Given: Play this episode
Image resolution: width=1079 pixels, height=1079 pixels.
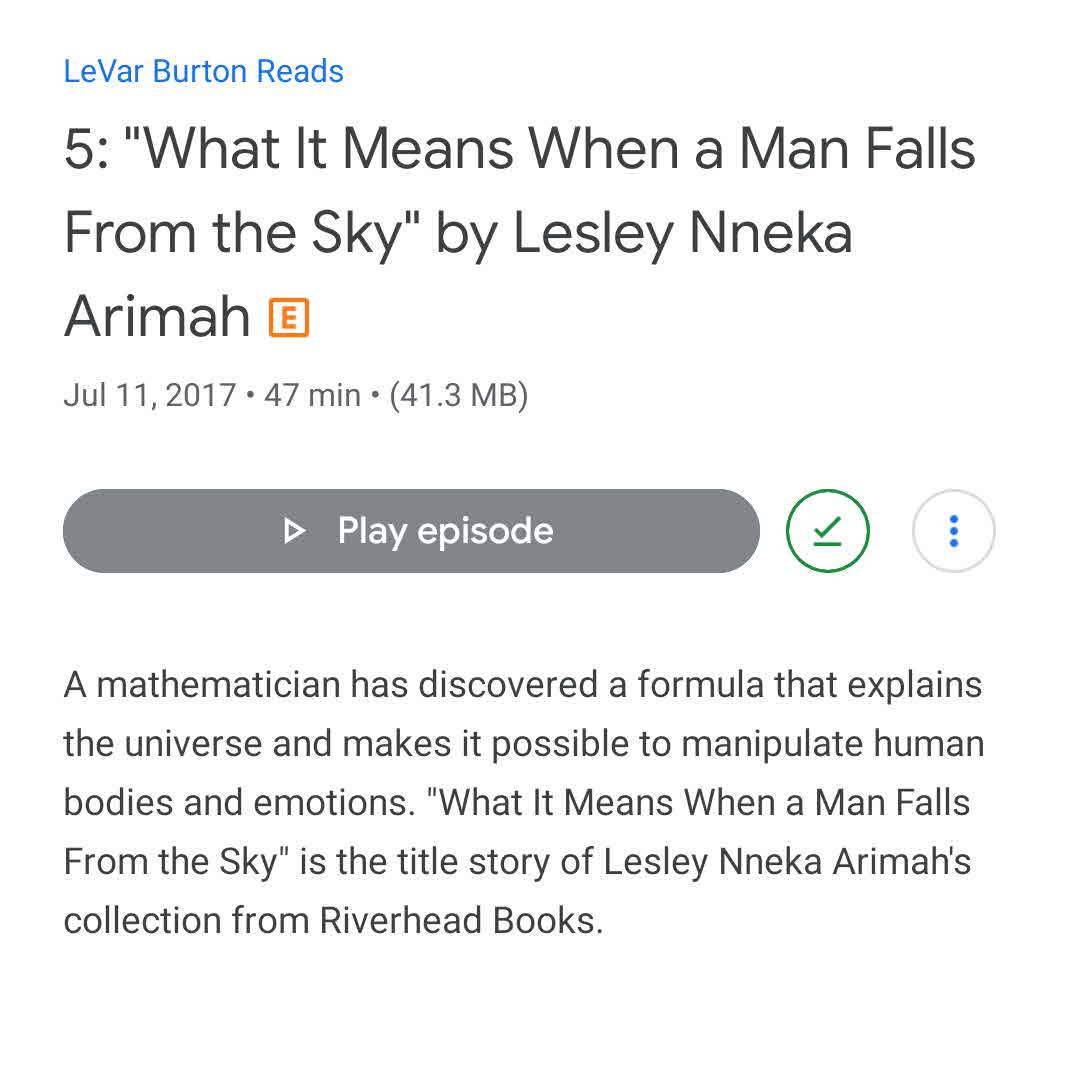Looking at the screenshot, I should (x=411, y=531).
